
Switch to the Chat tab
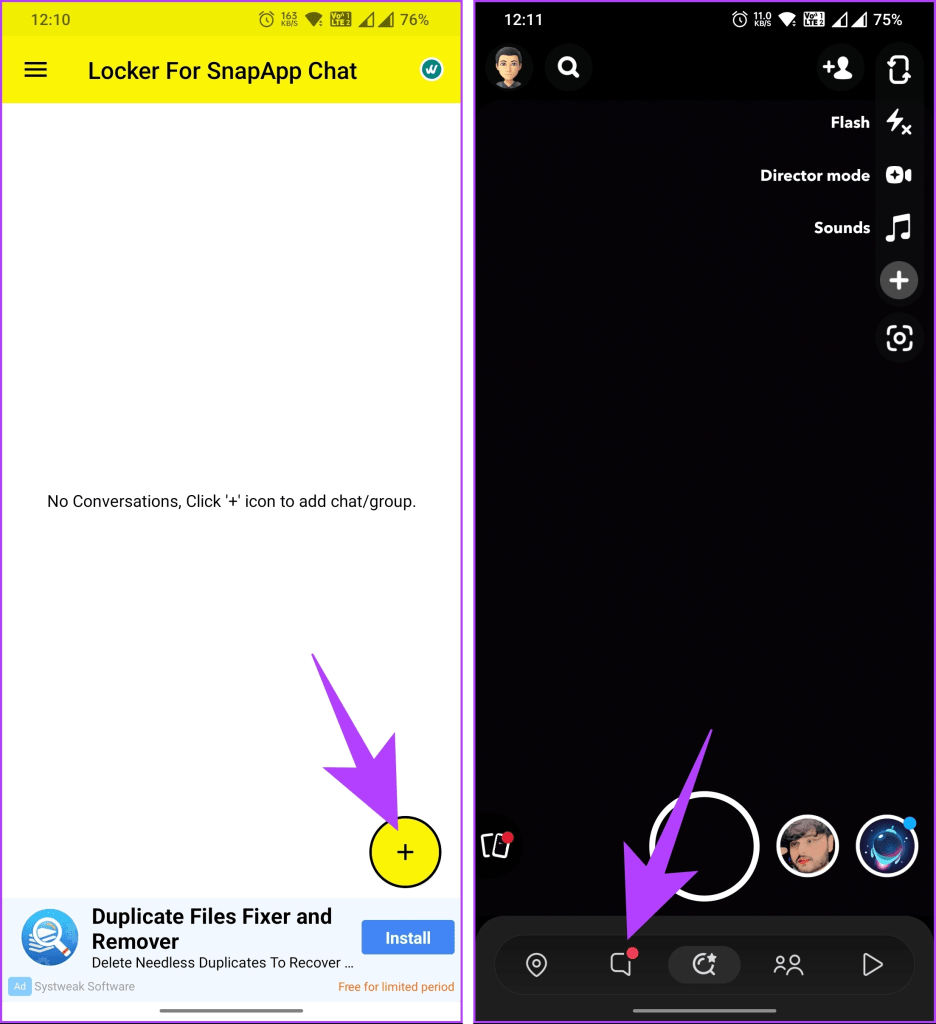pos(621,964)
